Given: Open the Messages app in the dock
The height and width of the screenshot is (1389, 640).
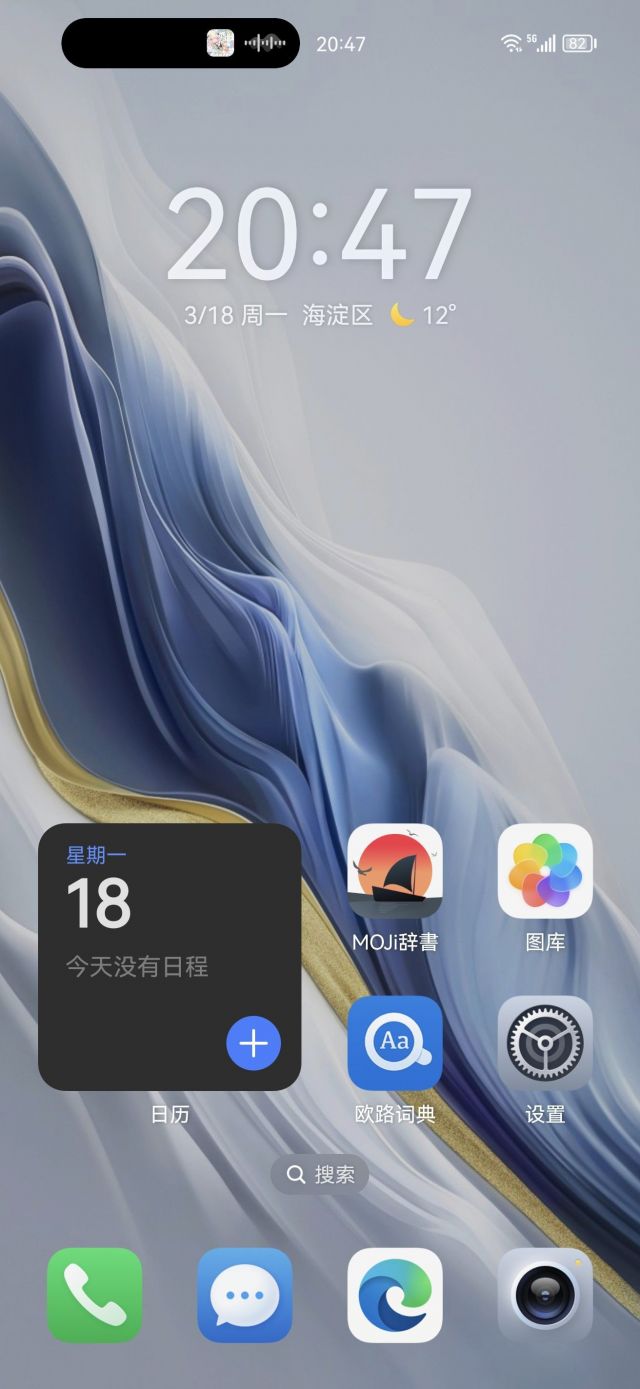Looking at the screenshot, I should coord(245,1295).
